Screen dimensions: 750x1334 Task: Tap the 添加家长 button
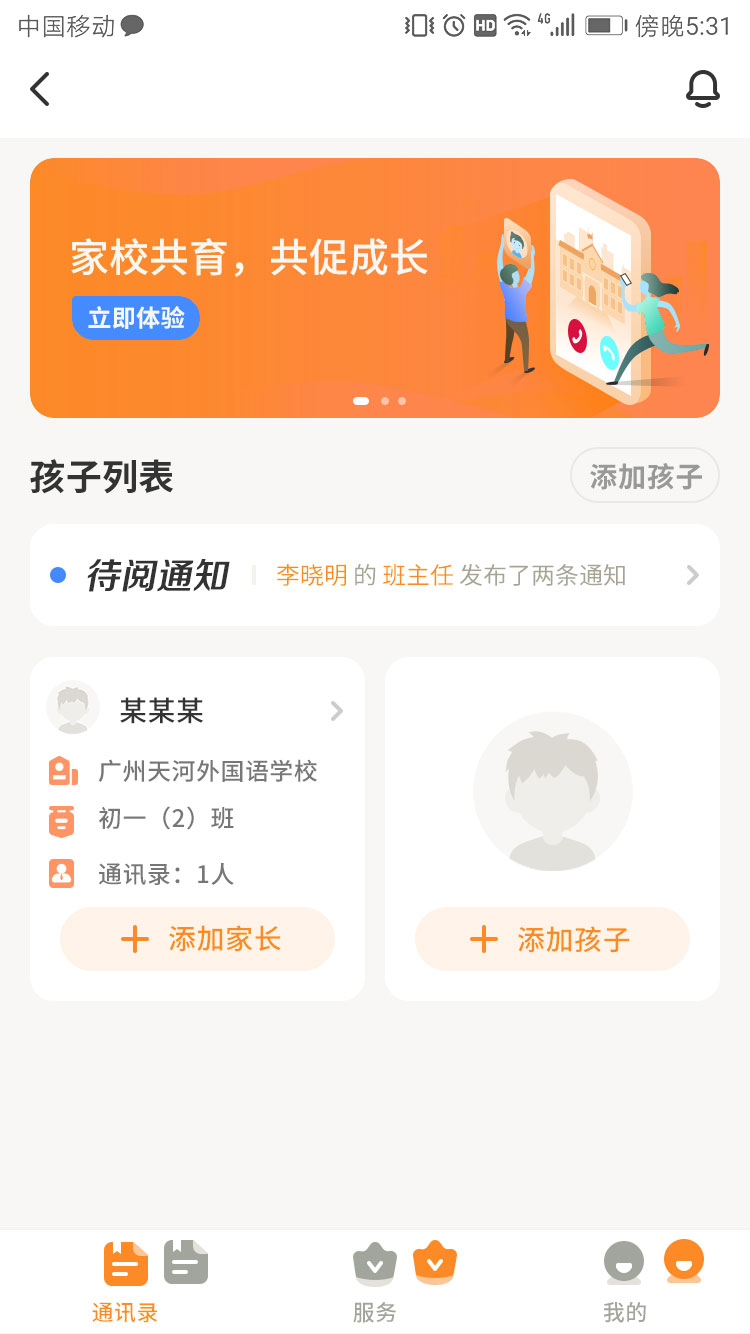pos(197,939)
